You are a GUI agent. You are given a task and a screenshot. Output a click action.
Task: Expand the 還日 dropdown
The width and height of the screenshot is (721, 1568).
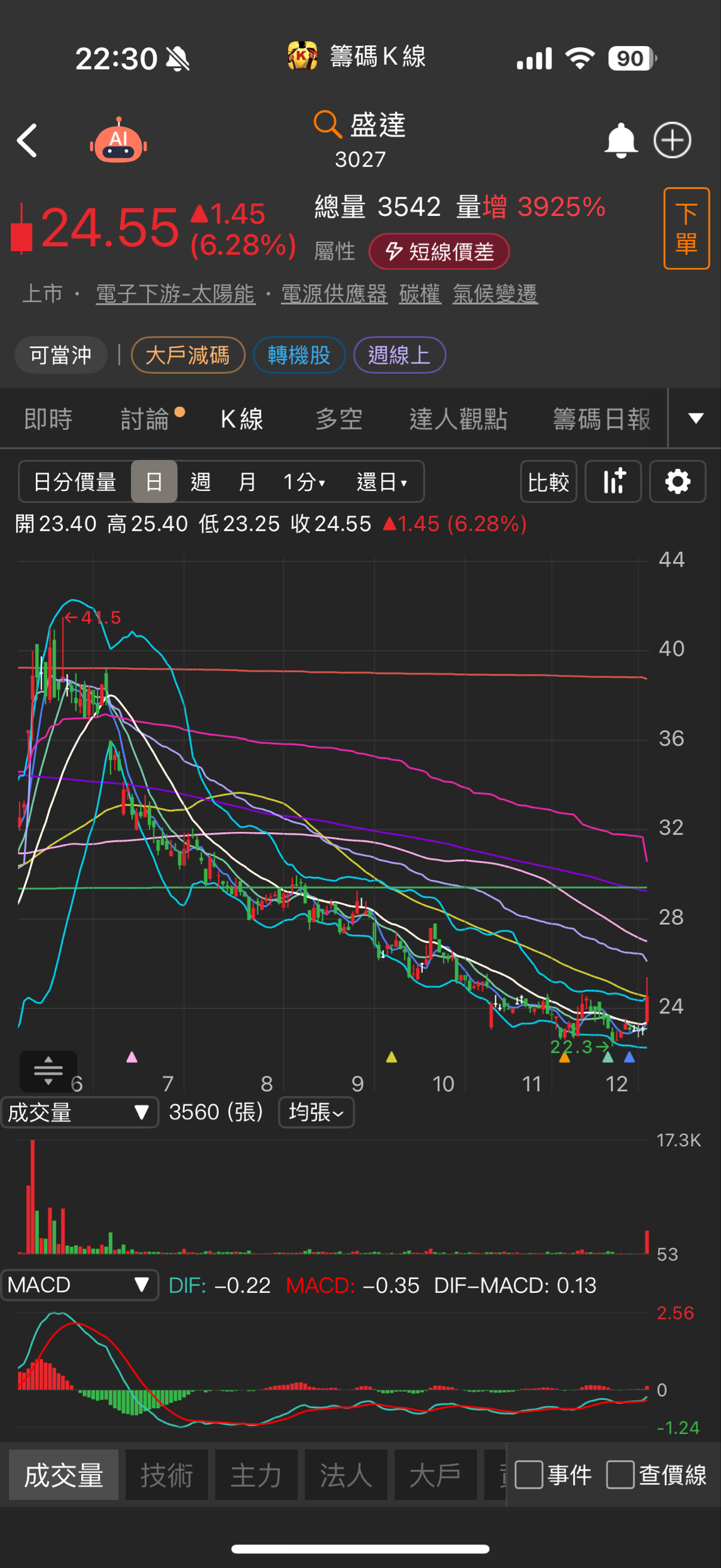383,481
